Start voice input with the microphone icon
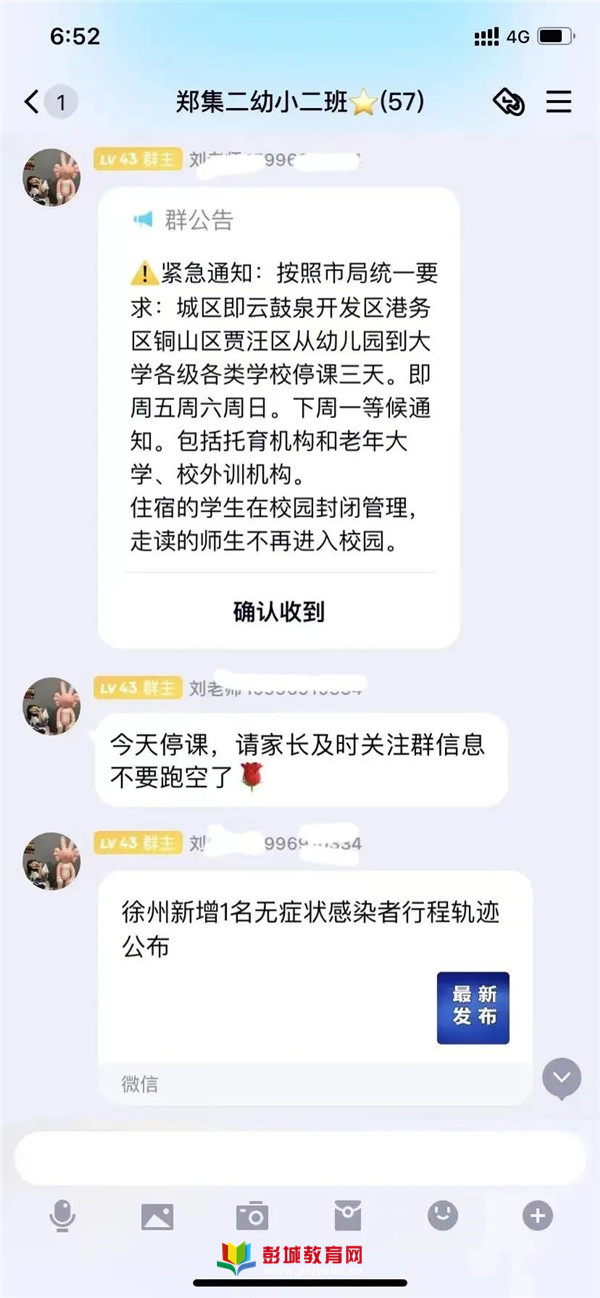Image resolution: width=600 pixels, height=1298 pixels. pos(62,1216)
